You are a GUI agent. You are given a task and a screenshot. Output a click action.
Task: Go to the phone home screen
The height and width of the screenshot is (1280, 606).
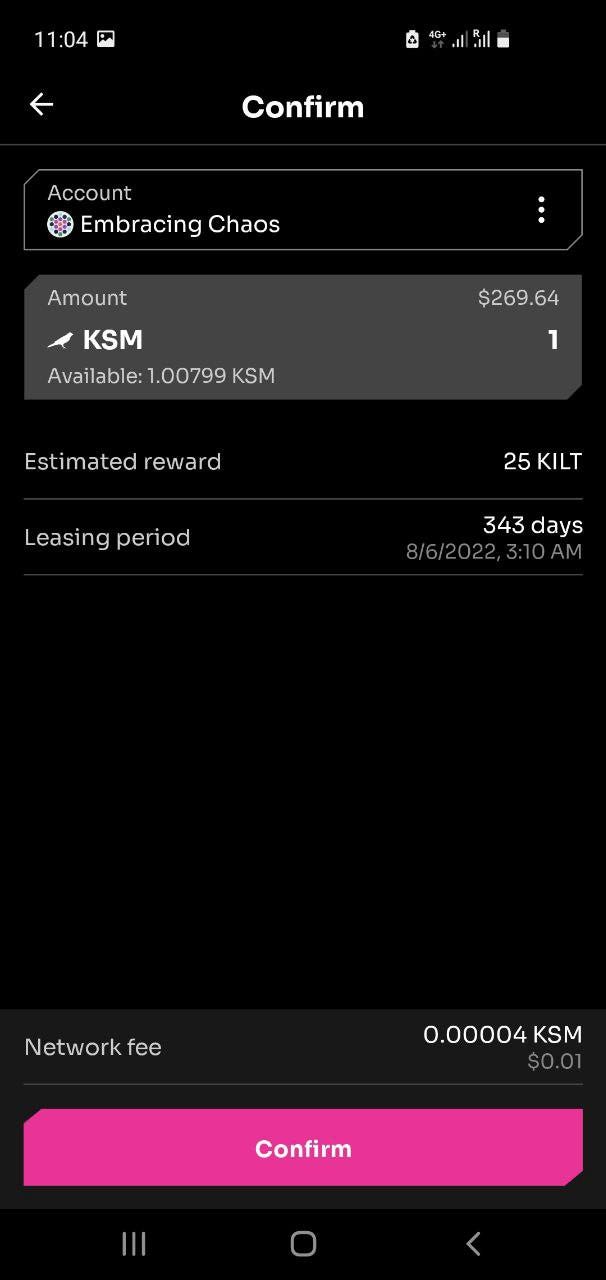pyautogui.click(x=303, y=1243)
